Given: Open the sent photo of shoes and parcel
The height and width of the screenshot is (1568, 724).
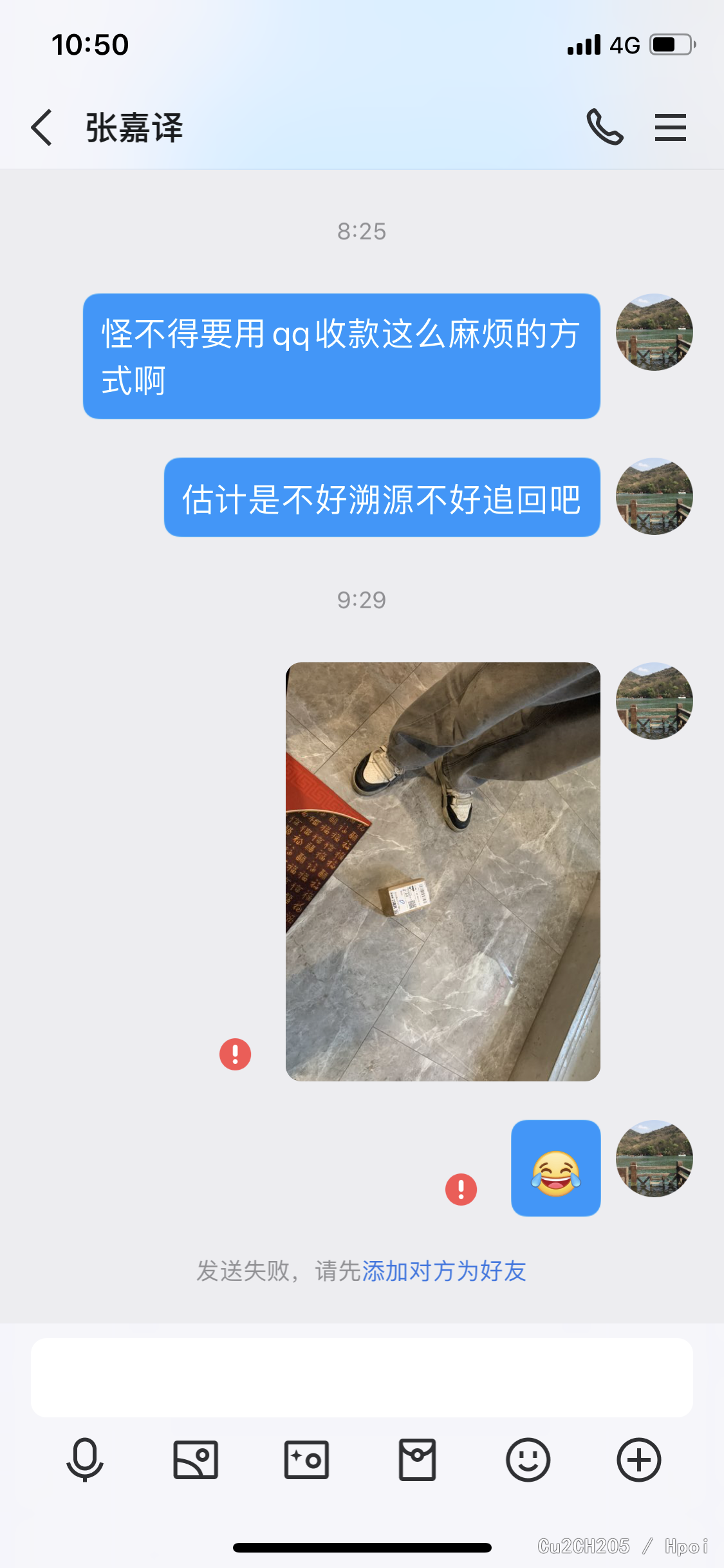Looking at the screenshot, I should [x=443, y=871].
